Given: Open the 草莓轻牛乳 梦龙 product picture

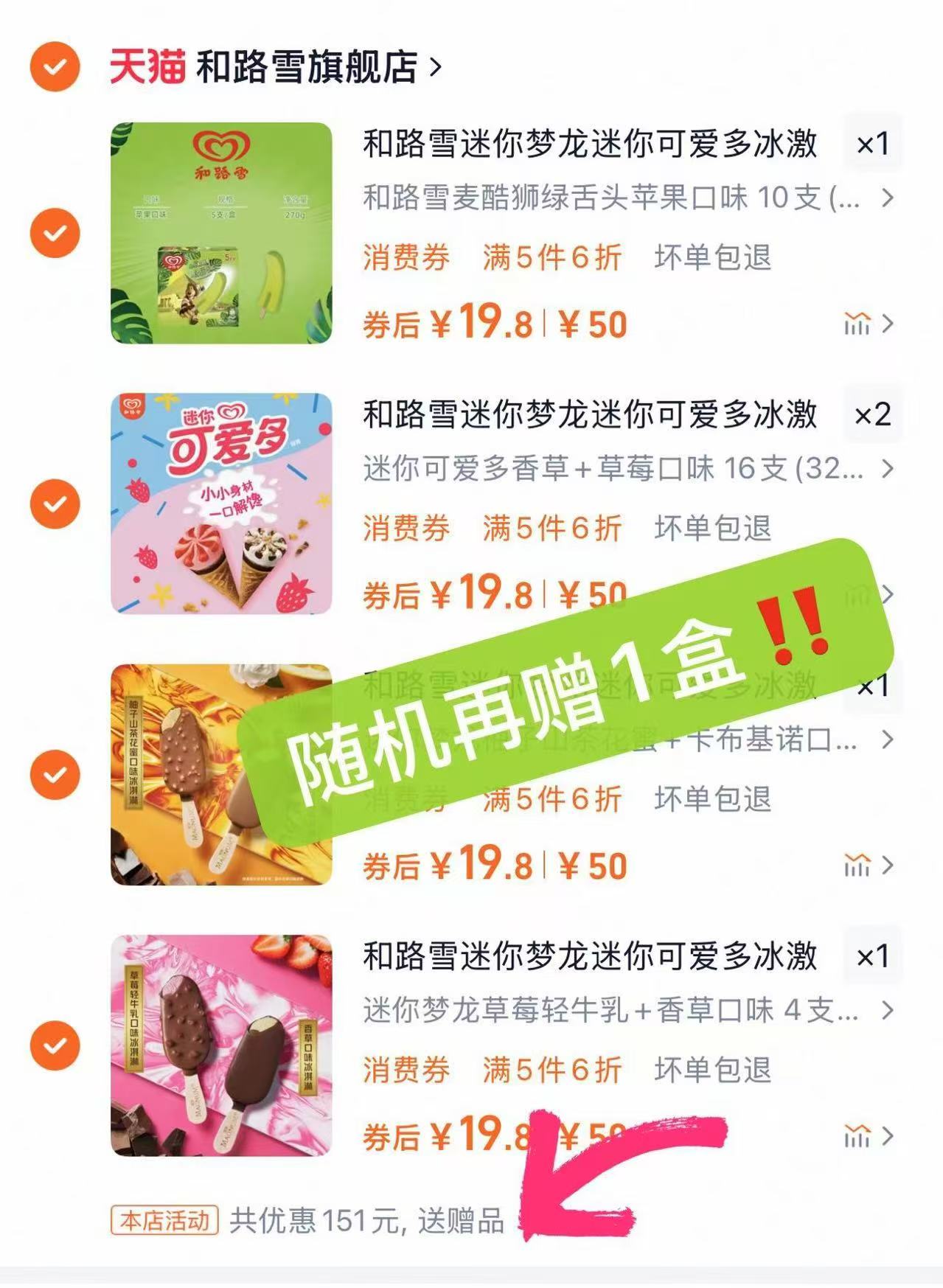Looking at the screenshot, I should coord(221,1045).
